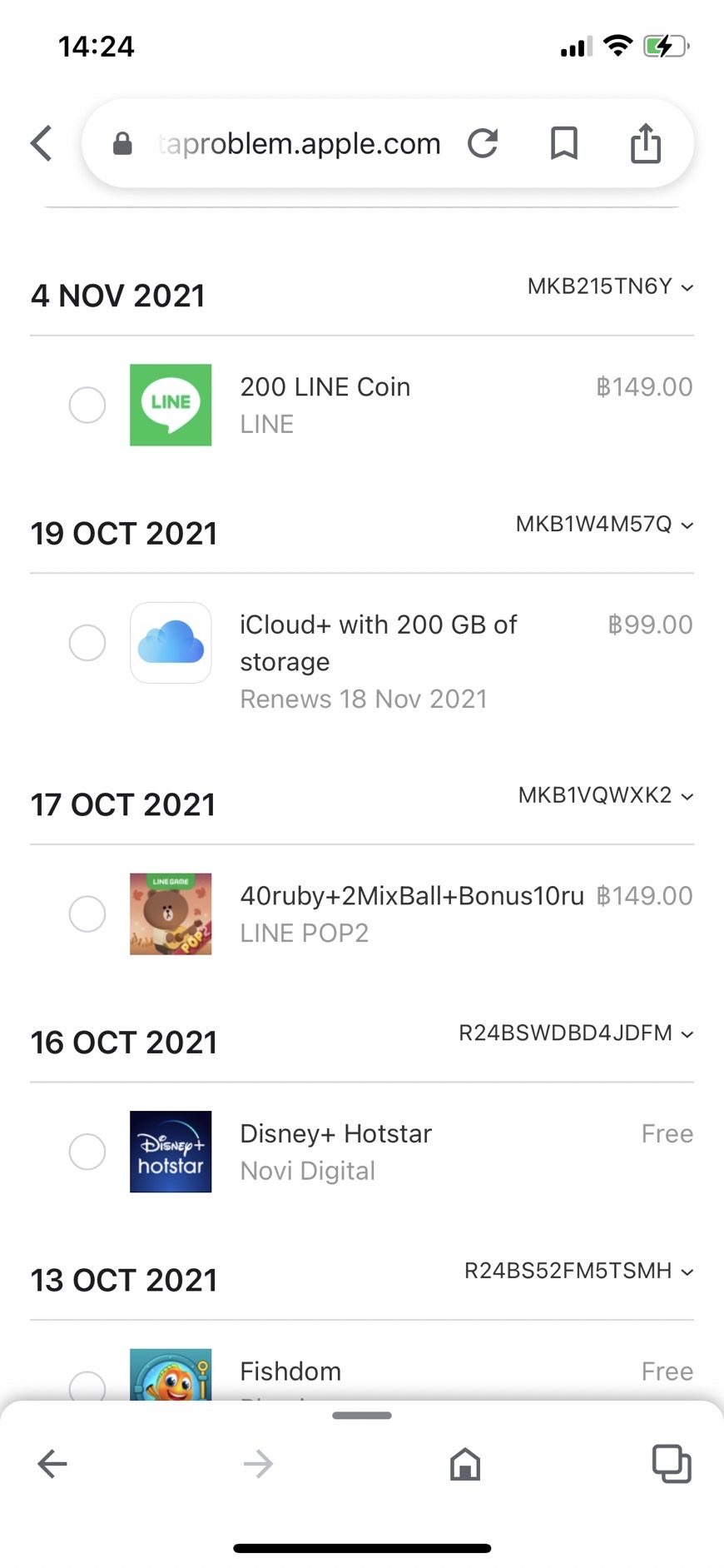The image size is (724, 1568).
Task: Select the Disney+ Hotstar item
Action: point(87,1152)
